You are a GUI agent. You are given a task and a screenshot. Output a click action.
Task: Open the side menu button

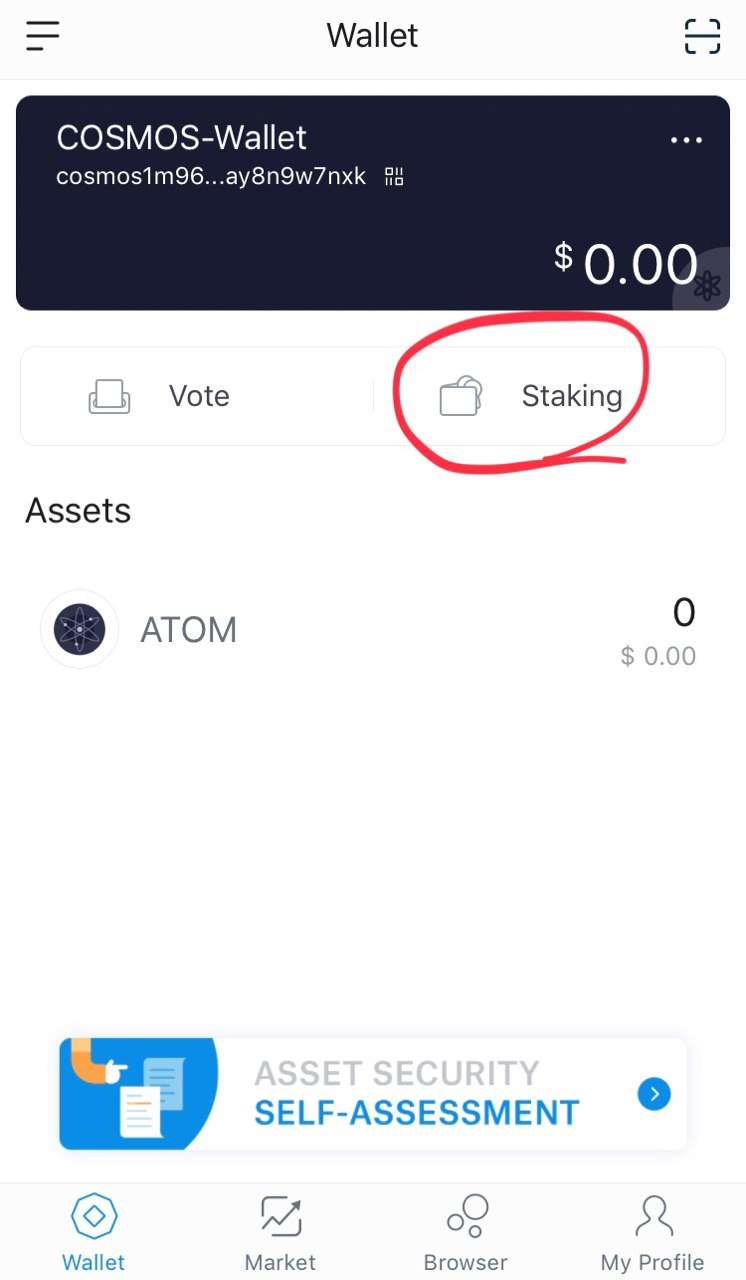(x=43, y=36)
